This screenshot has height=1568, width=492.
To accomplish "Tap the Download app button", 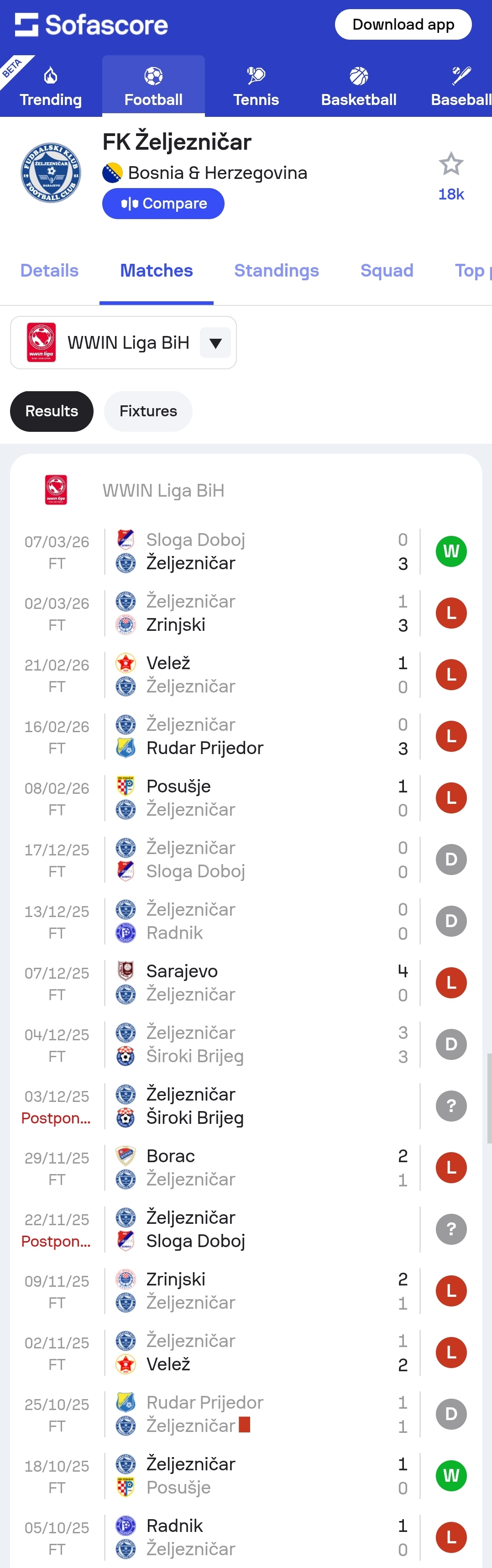I will [x=403, y=25].
